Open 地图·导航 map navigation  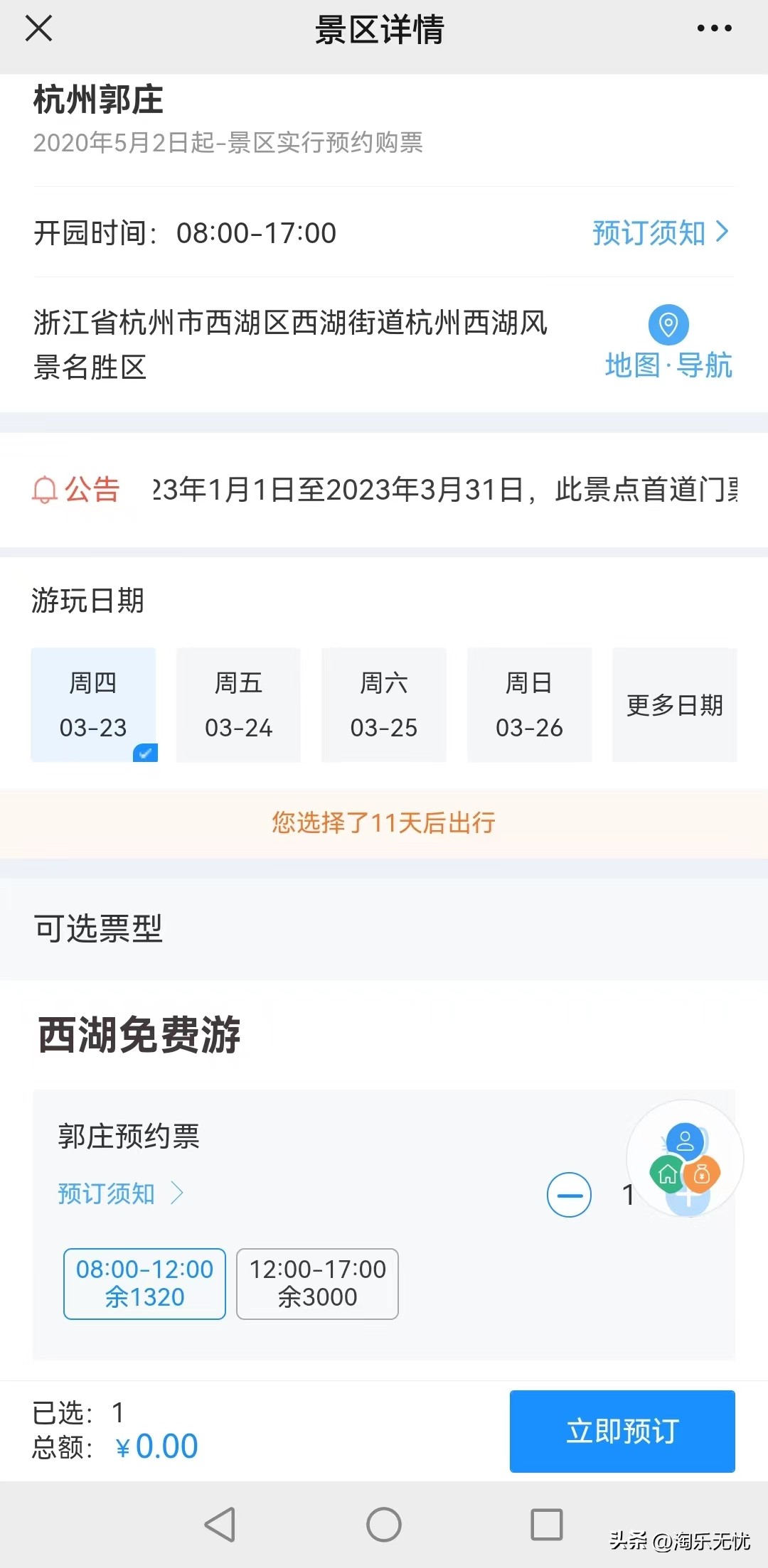[x=668, y=343]
